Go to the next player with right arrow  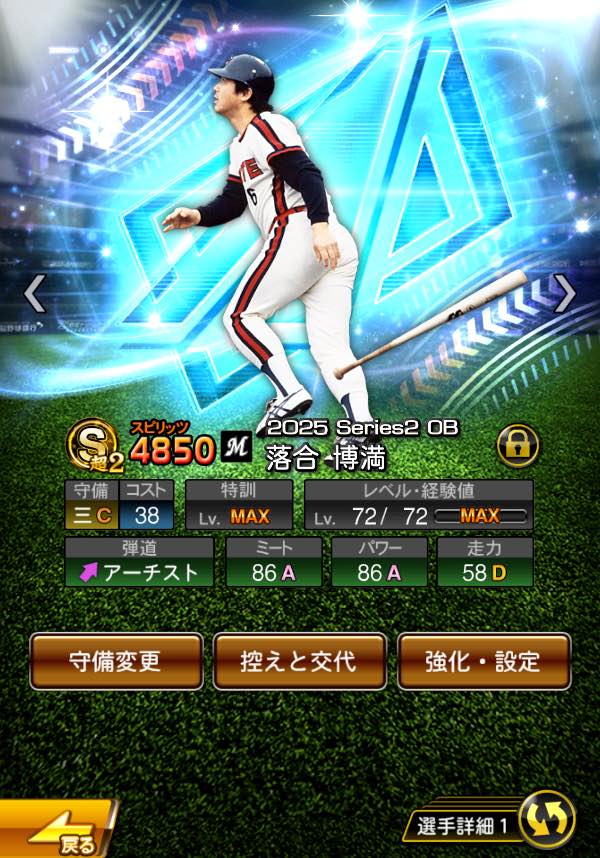(565, 294)
